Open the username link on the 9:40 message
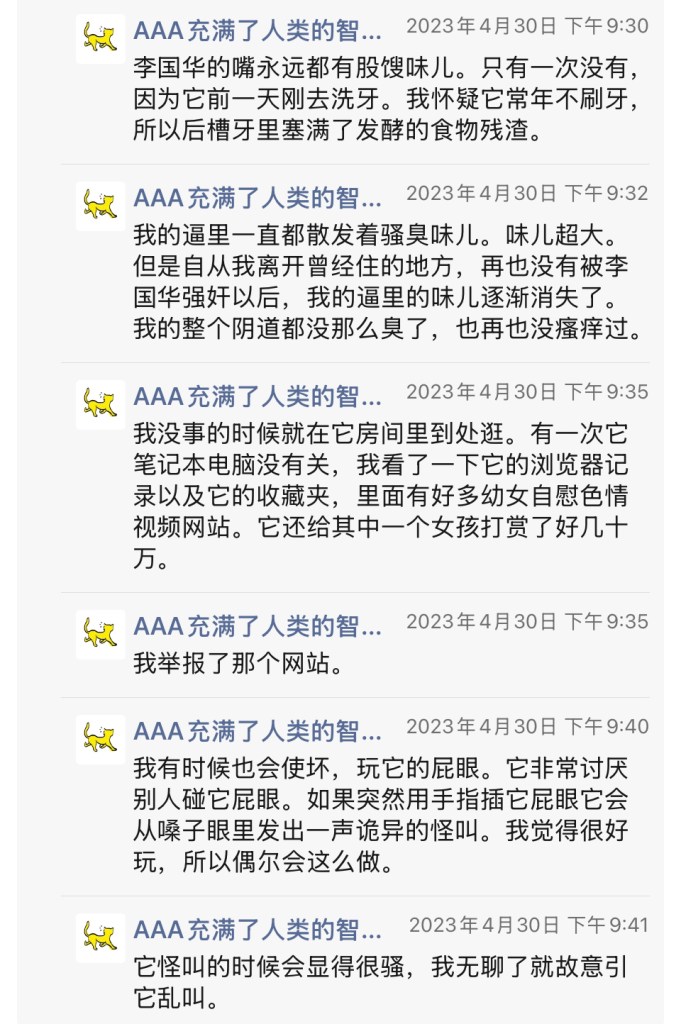 pos(257,731)
